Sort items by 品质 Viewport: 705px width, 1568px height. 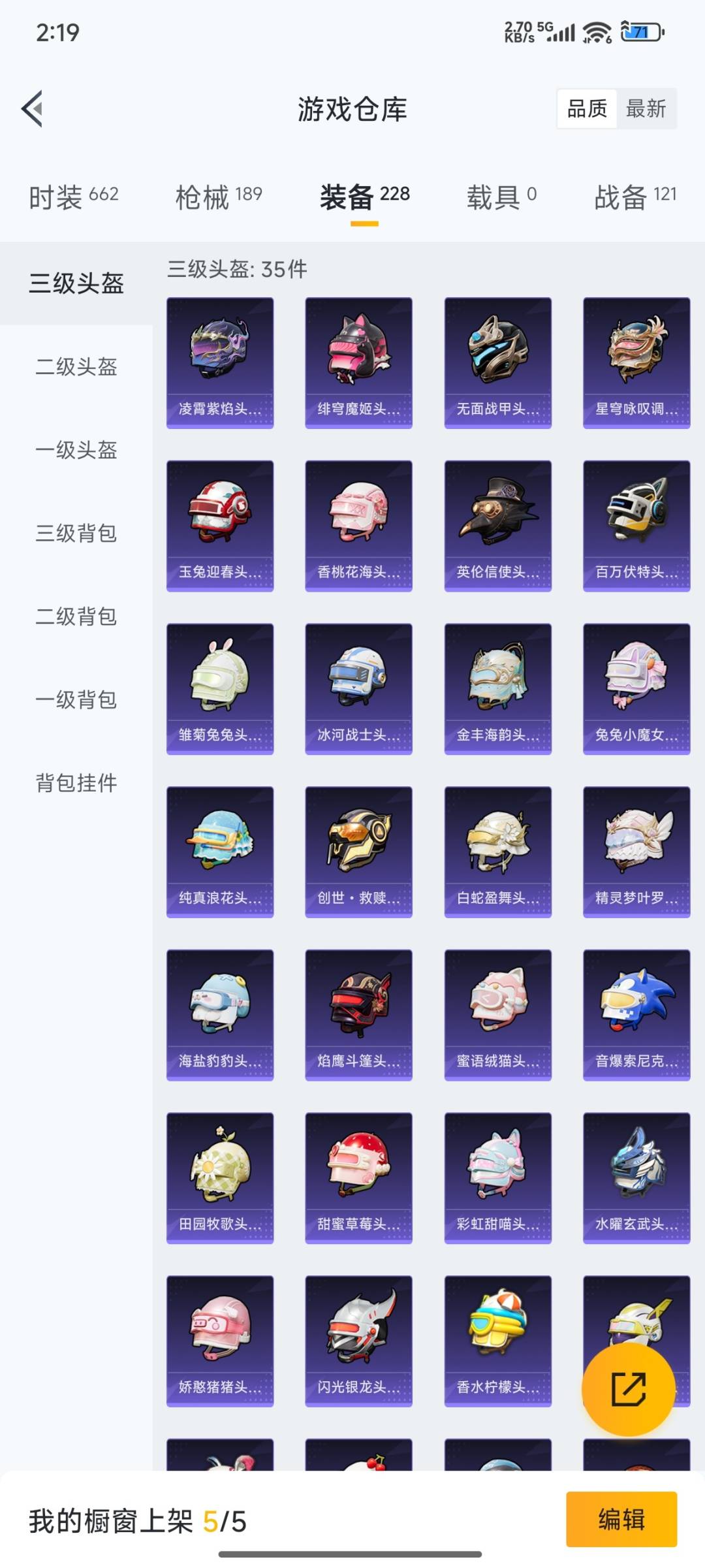coord(587,108)
